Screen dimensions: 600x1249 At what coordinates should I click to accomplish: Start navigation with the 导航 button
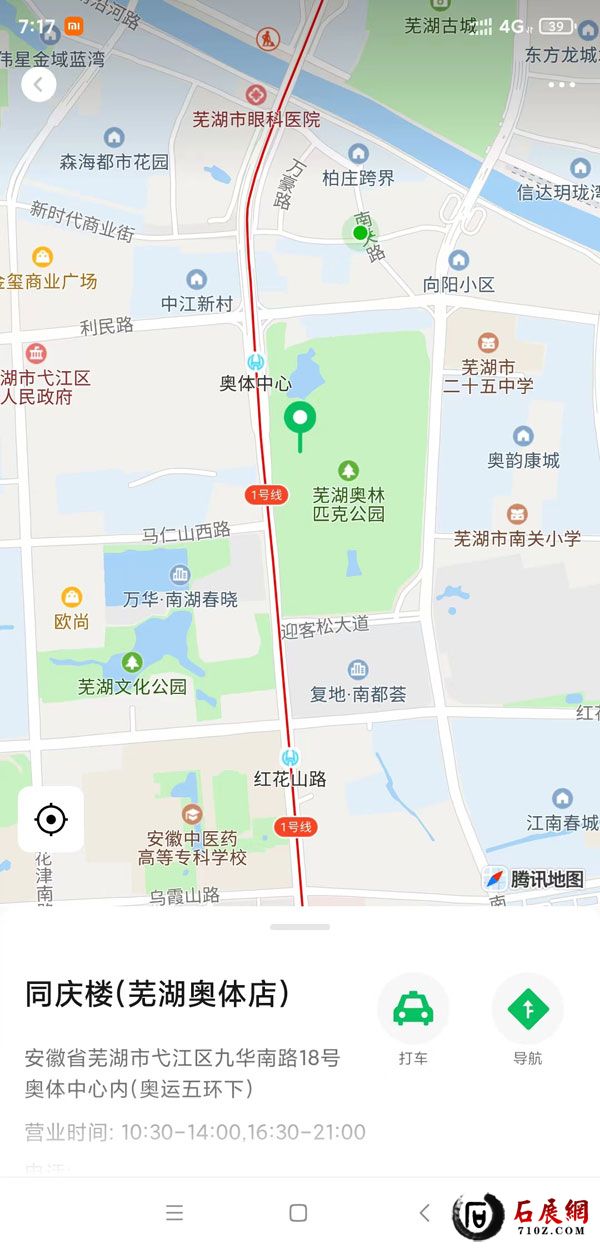(527, 1010)
